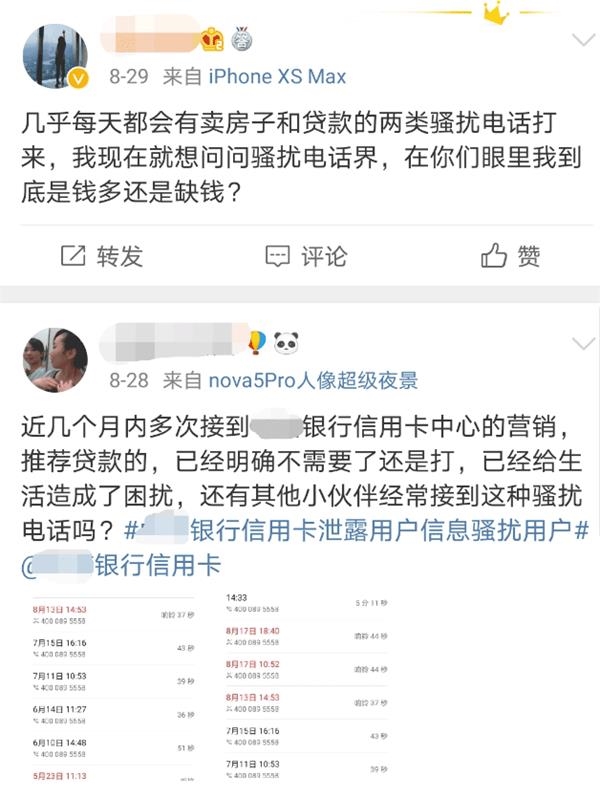Repost the 8-29 post via 转发
Image resolution: width=600 pixels, height=798 pixels.
click(102, 256)
